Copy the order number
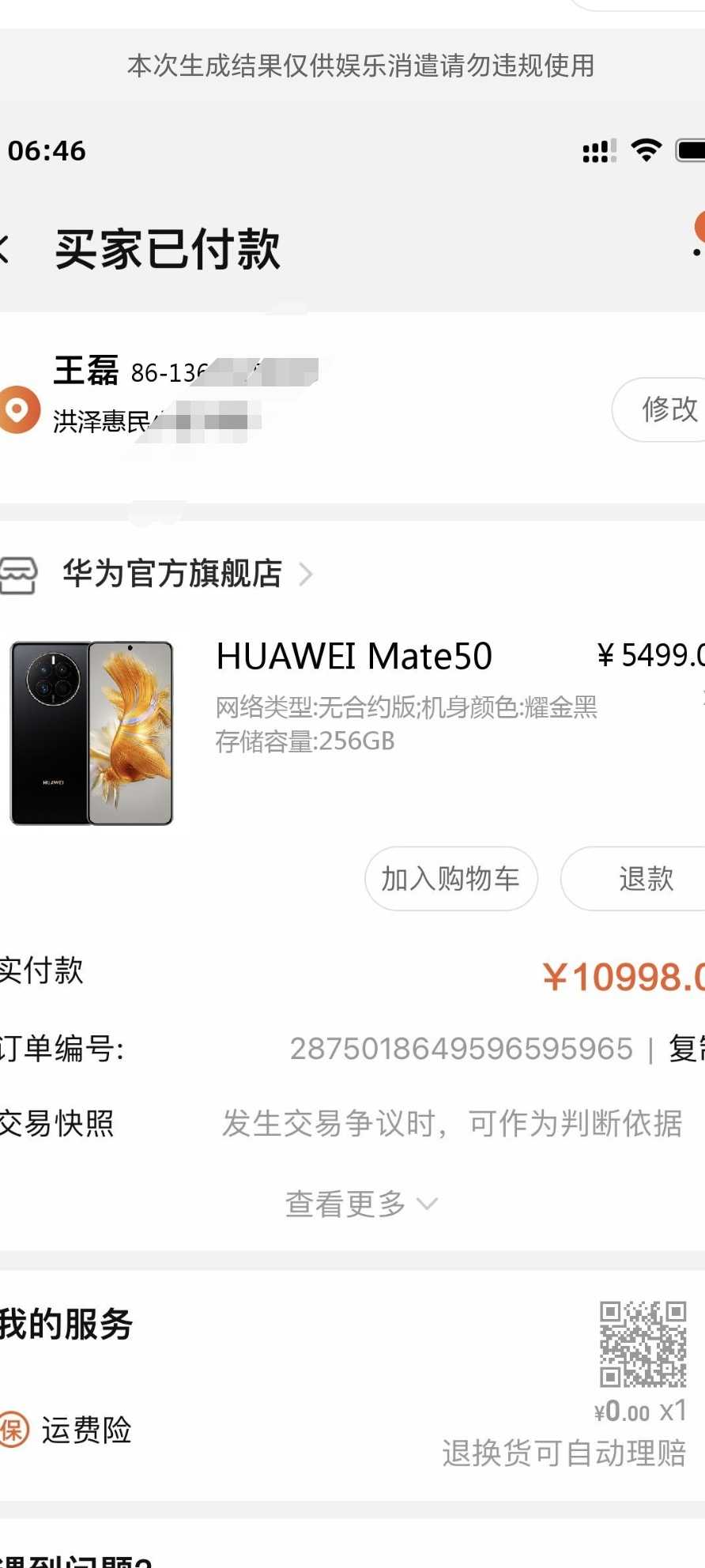This screenshot has height=1568, width=705. 687,1049
